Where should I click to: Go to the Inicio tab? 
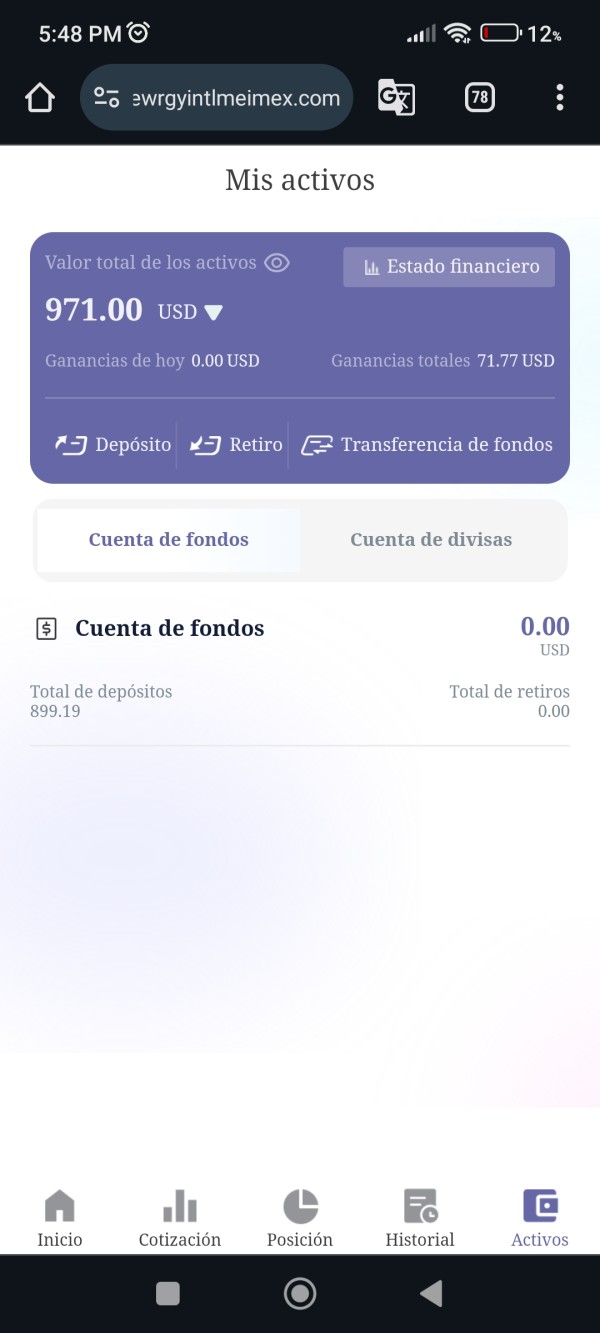point(60,1219)
